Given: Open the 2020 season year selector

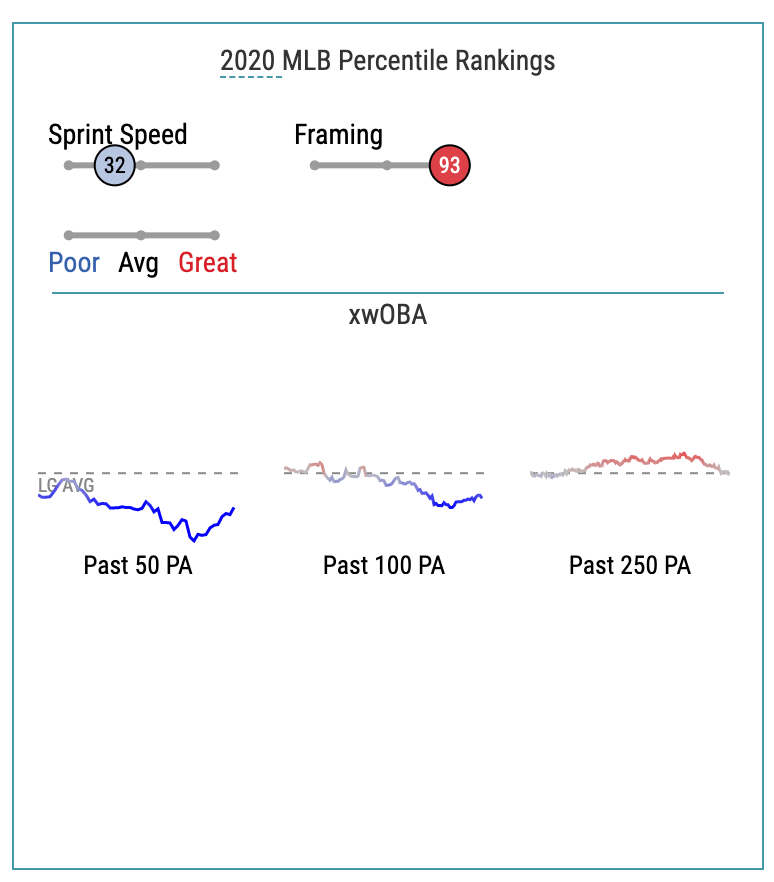Looking at the screenshot, I should pyautogui.click(x=249, y=62).
